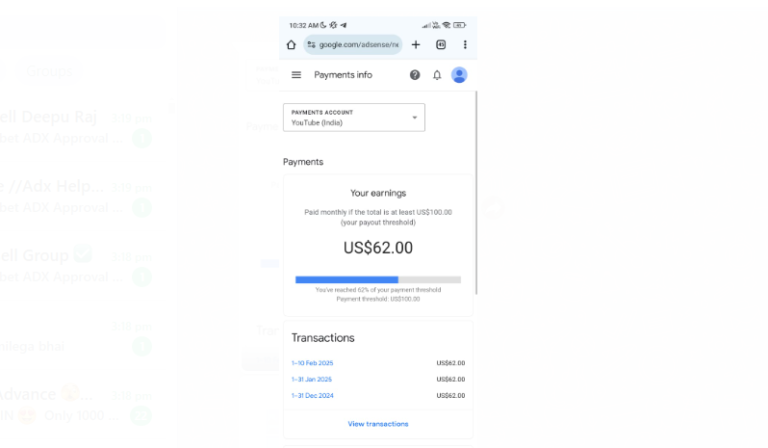768x448 pixels.
Task: Open the browser tab switcher
Action: pyautogui.click(x=441, y=45)
